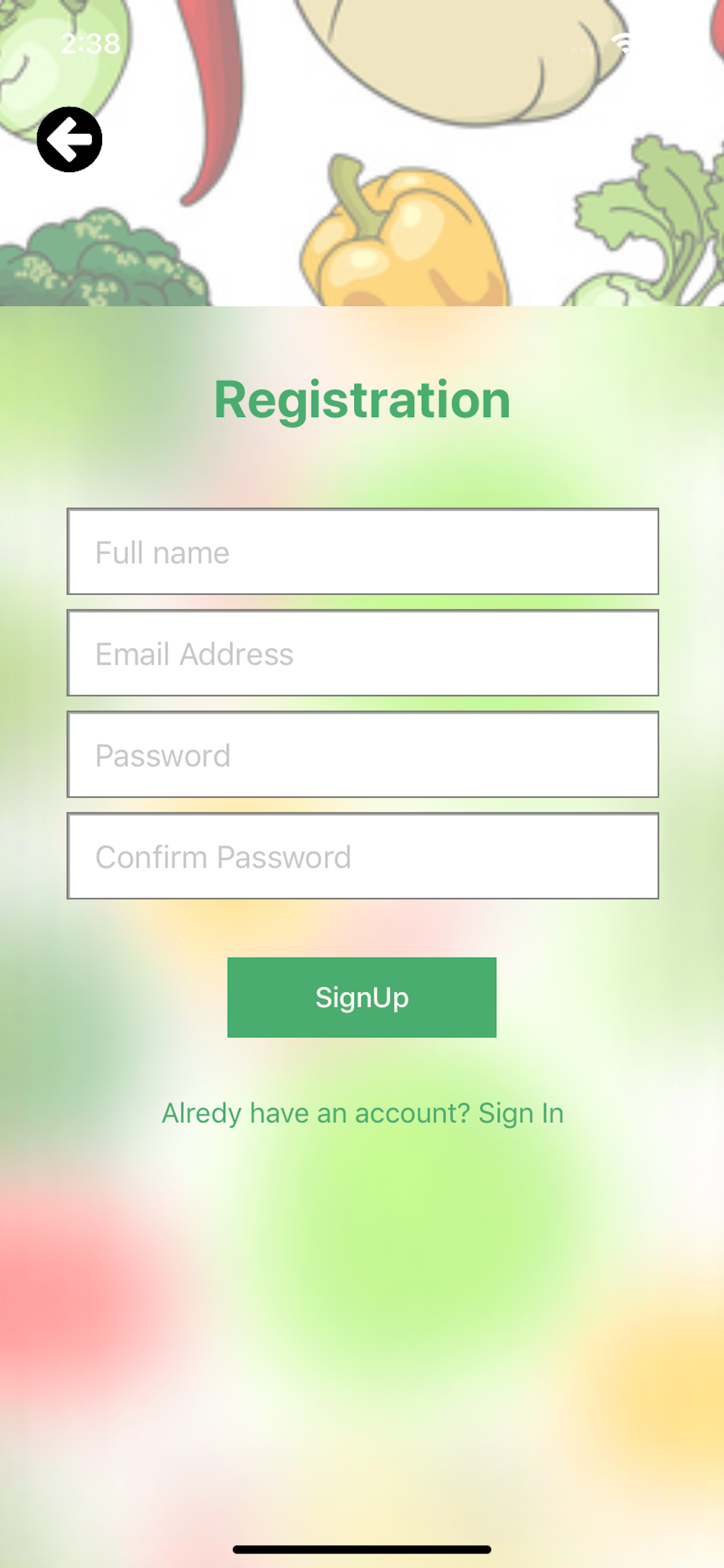The image size is (724, 1568).
Task: Focus the Full name field
Action: point(363,551)
